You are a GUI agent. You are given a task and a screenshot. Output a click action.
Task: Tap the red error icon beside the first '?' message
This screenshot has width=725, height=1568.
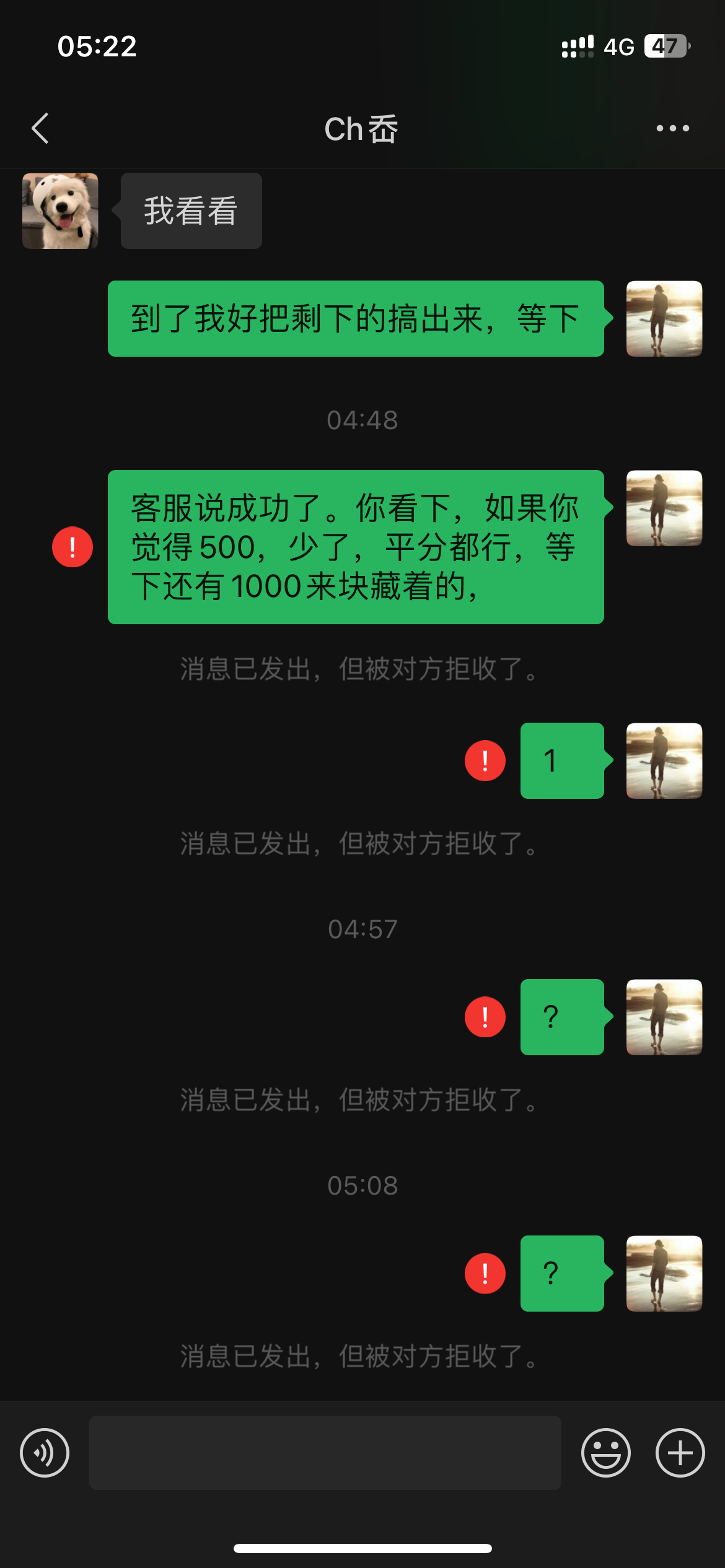(485, 1017)
